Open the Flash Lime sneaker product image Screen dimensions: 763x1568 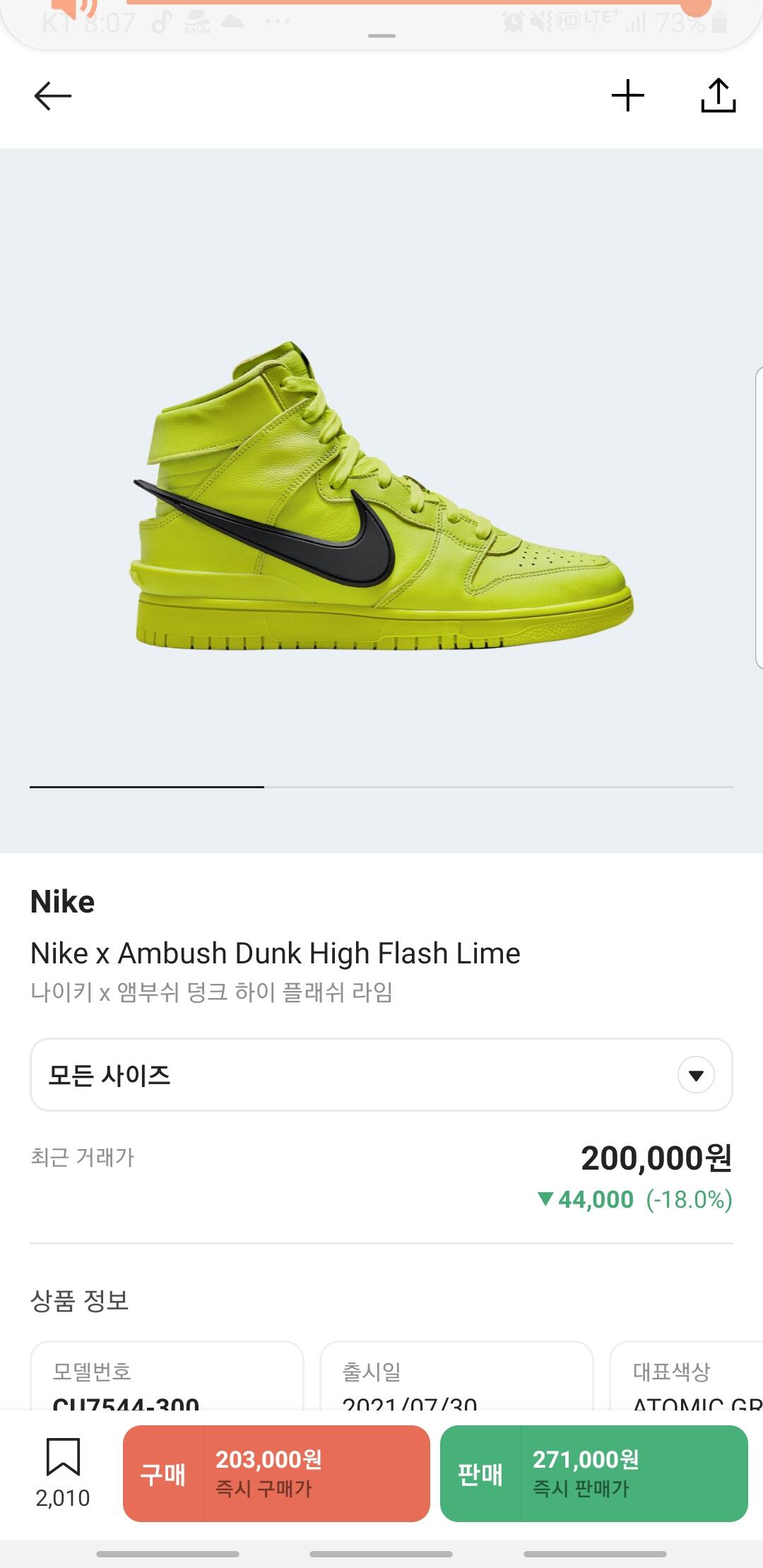point(381,496)
